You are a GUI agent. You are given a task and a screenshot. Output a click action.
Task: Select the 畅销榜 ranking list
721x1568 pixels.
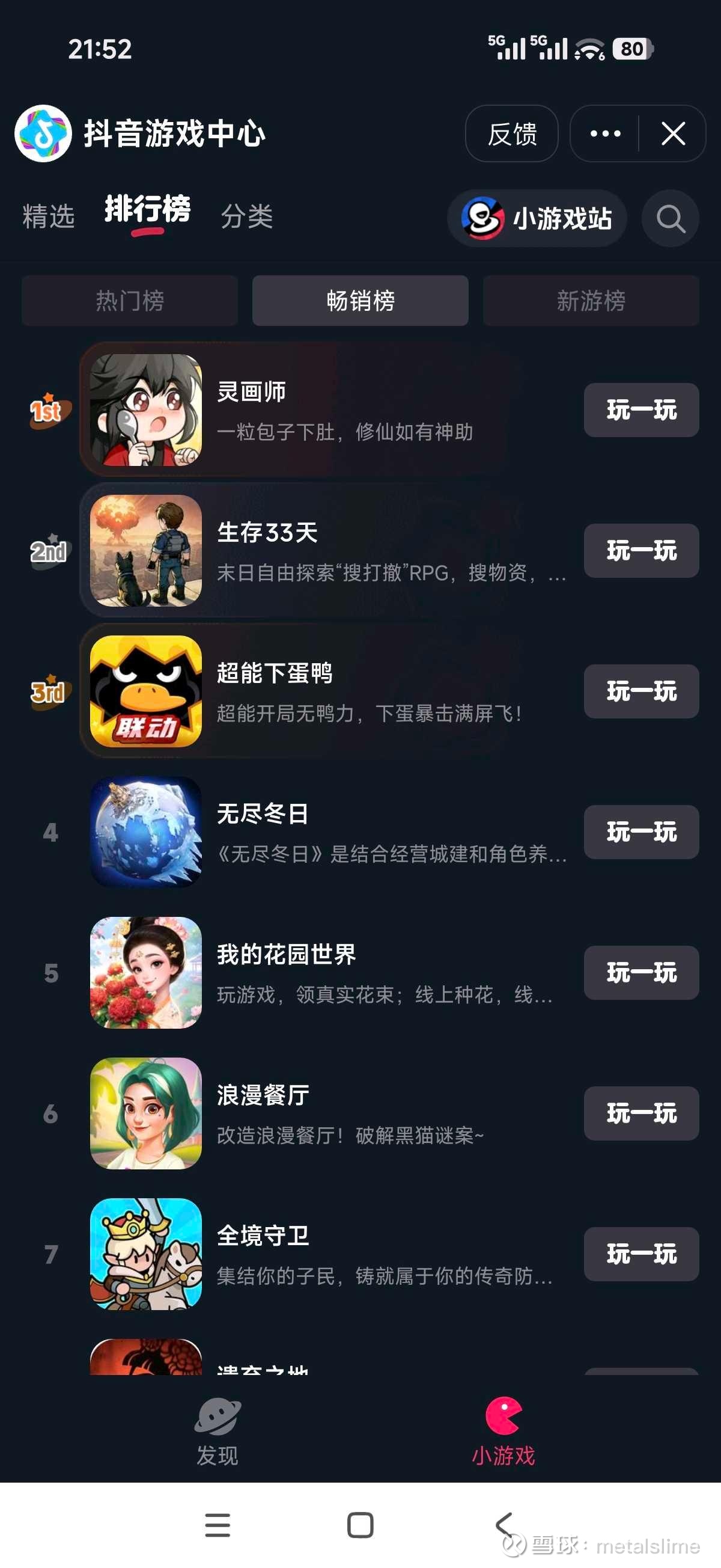[360, 301]
